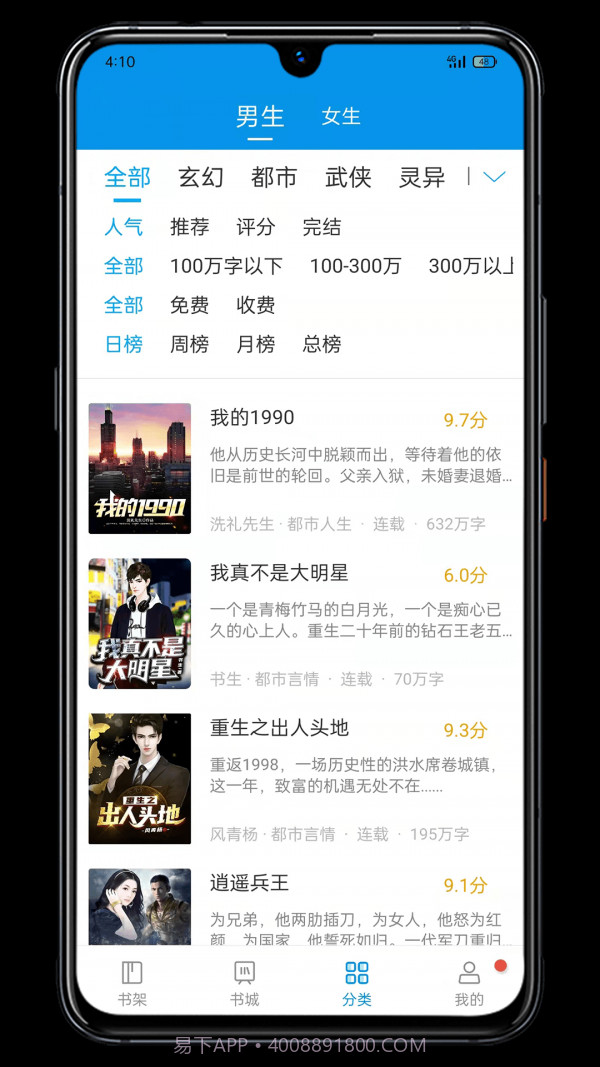The image size is (600, 1067).
Task: Filter by 完结 books
Action: (x=322, y=227)
